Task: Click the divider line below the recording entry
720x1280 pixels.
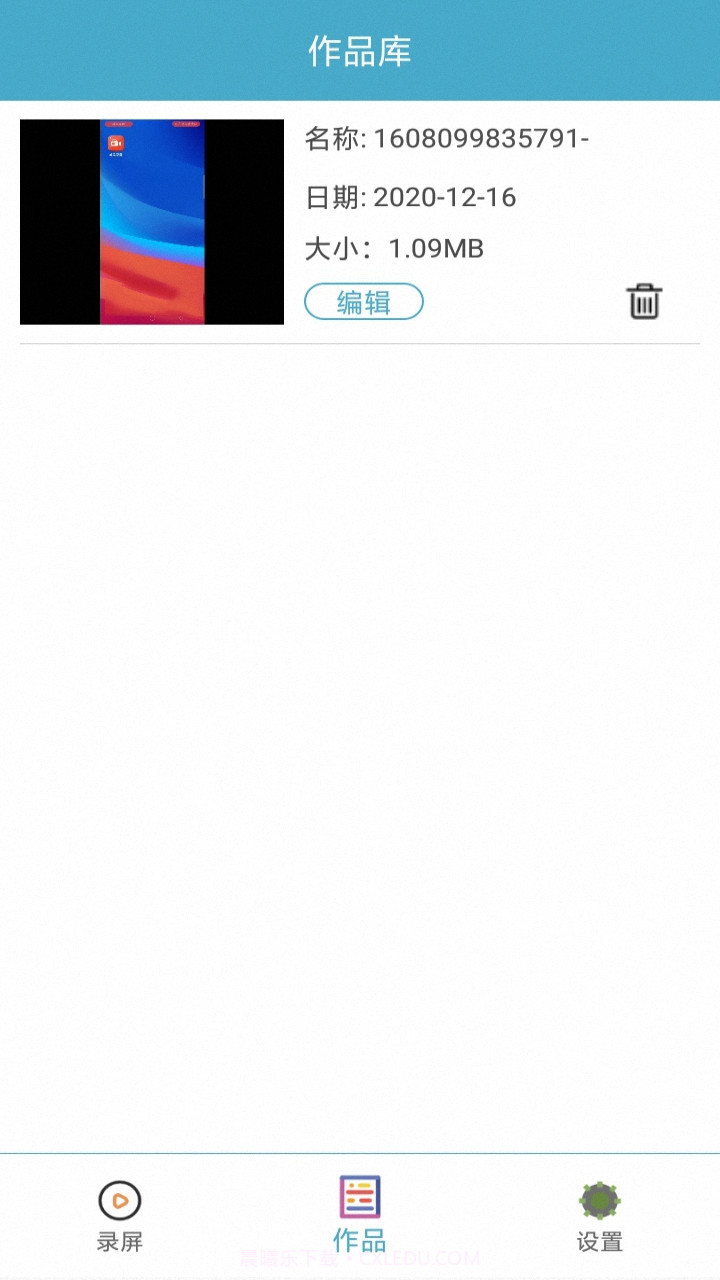Action: pos(360,343)
